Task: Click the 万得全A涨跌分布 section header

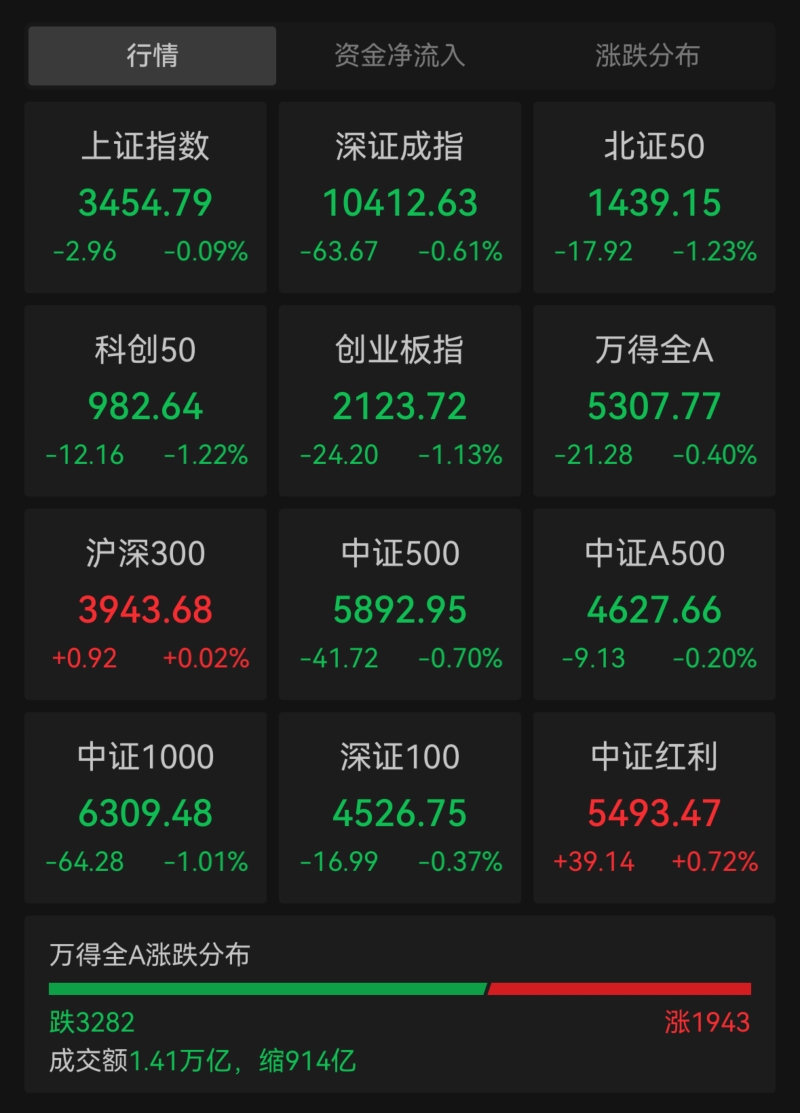Action: tap(151, 955)
